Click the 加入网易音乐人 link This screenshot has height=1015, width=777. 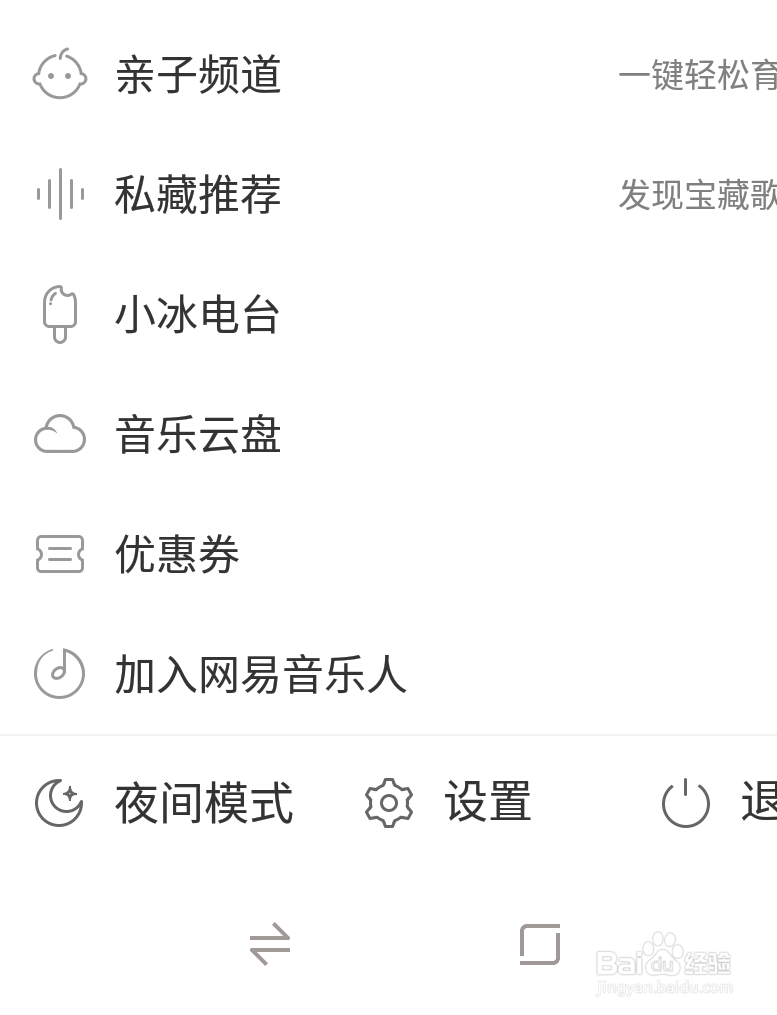point(260,675)
